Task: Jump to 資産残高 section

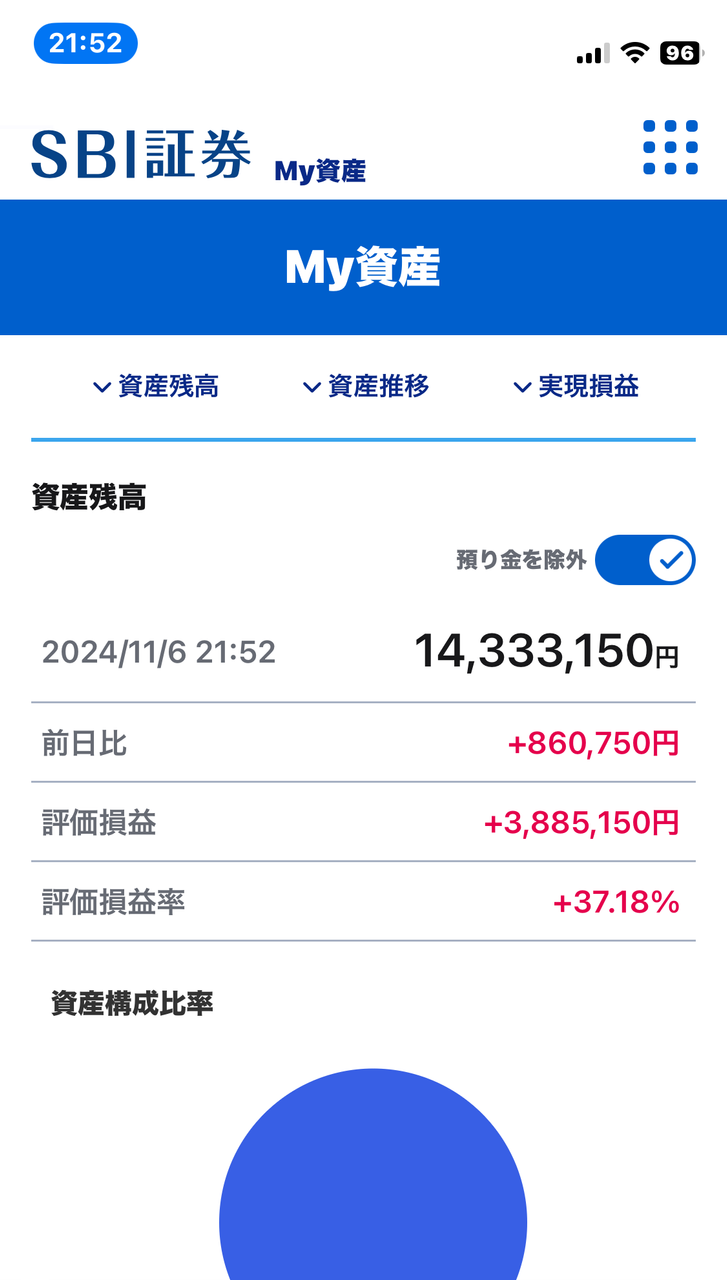Action: [156, 387]
